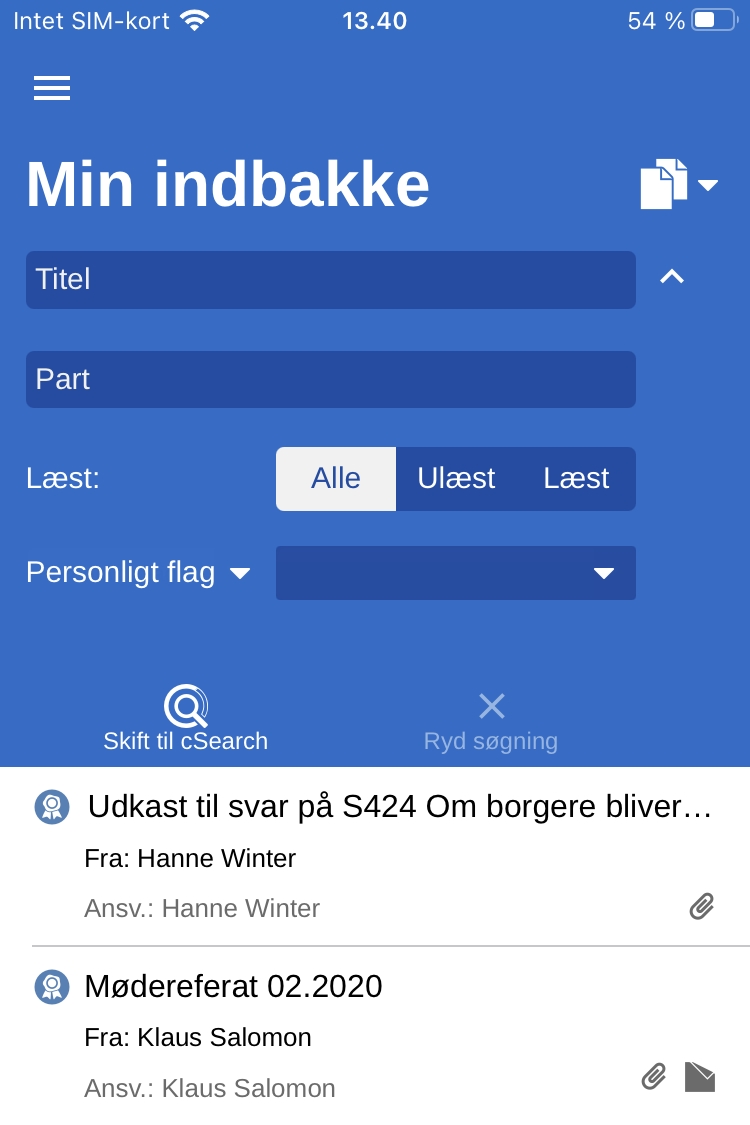The image size is (750, 1125).
Task: Select the Alle read filter
Action: (x=336, y=479)
